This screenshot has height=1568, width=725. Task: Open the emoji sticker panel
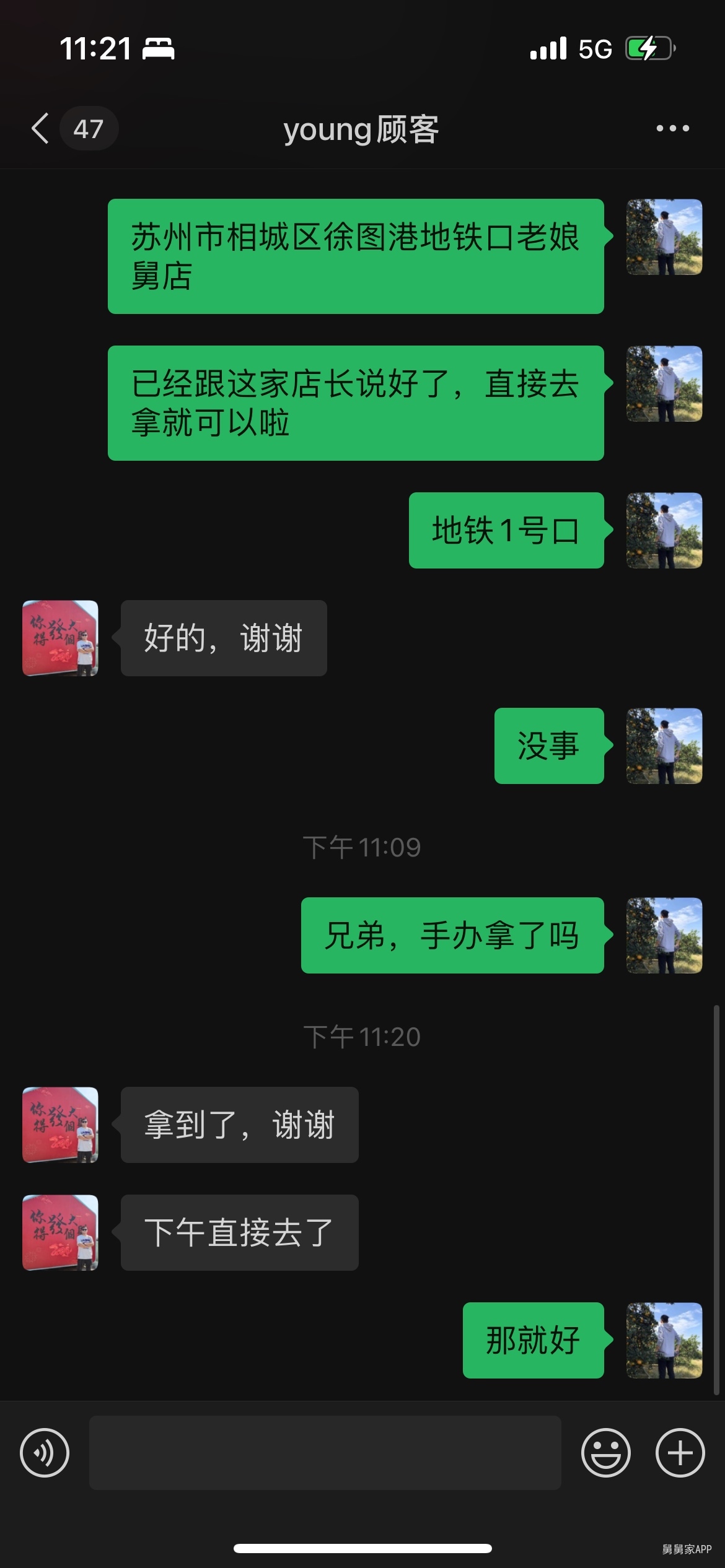[x=605, y=1453]
